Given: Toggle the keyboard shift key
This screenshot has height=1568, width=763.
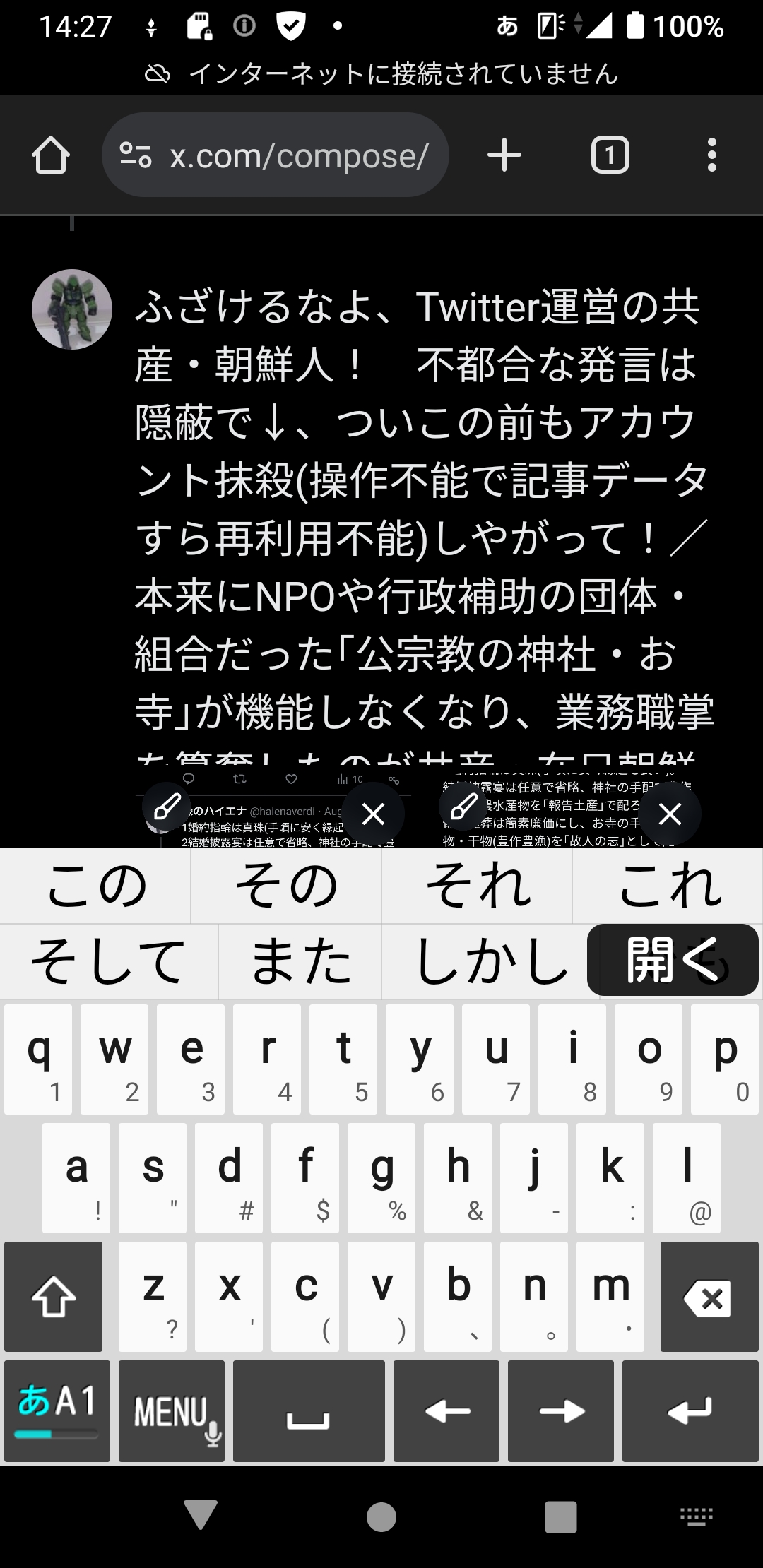Looking at the screenshot, I should click(54, 1297).
